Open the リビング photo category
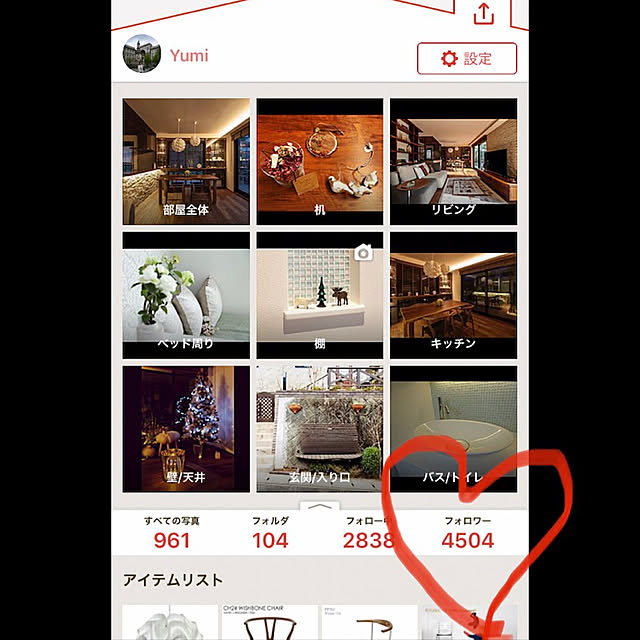The height and width of the screenshot is (640, 640). [453, 162]
